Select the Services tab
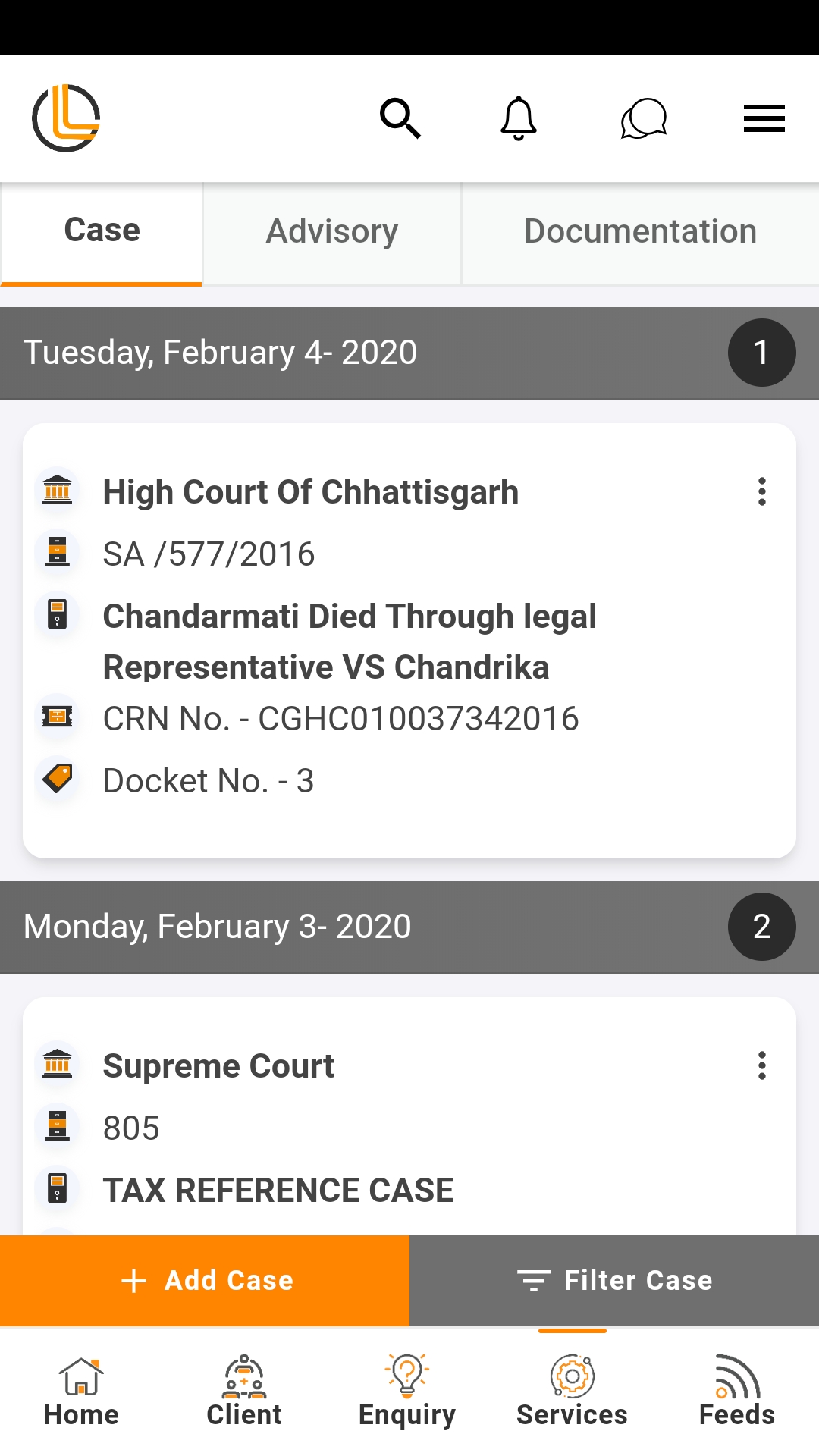This screenshot has width=819, height=1456. [572, 1392]
